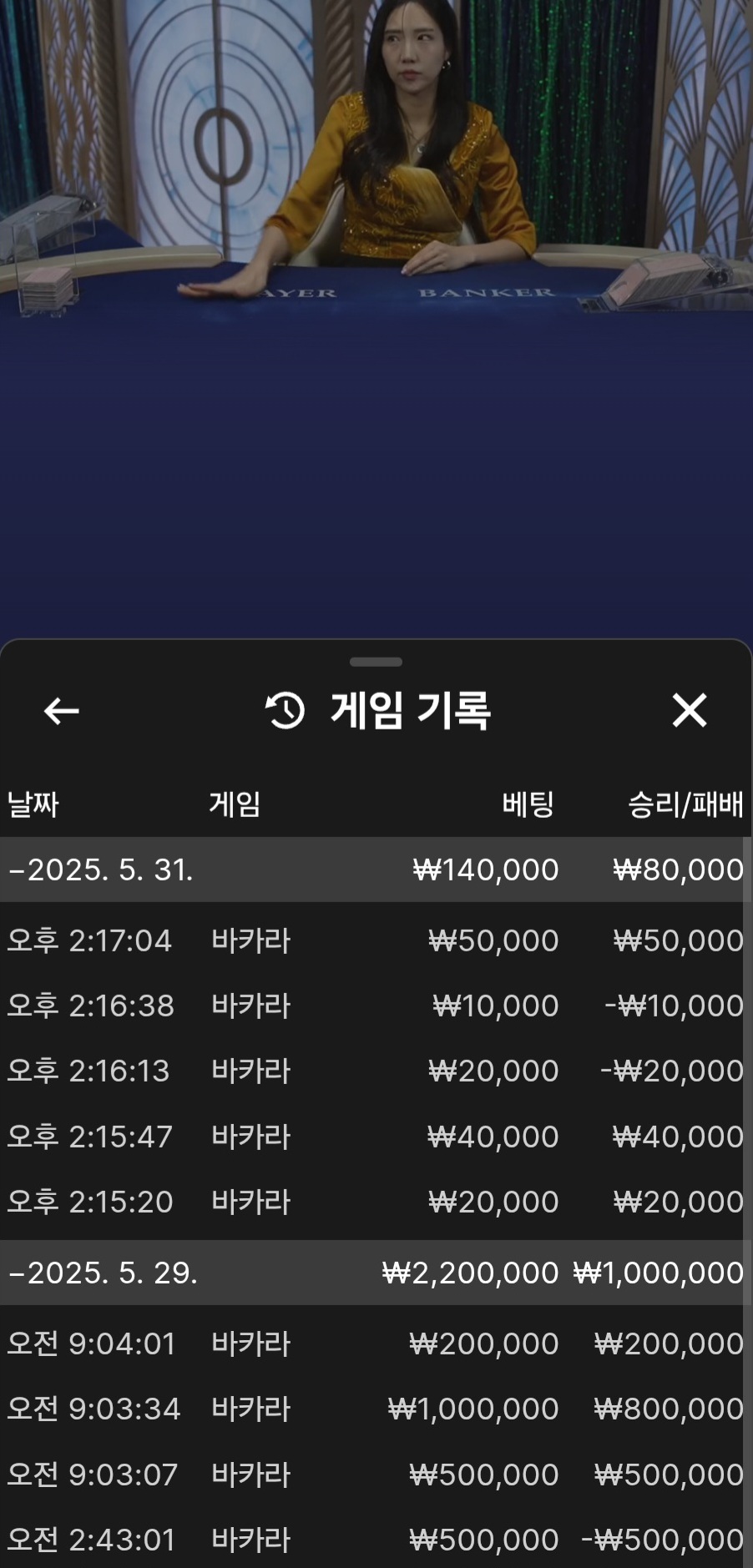Screen dimensions: 753x1568
Task: Collapse the 2025. 5. 29. date group
Action: 102,1273
